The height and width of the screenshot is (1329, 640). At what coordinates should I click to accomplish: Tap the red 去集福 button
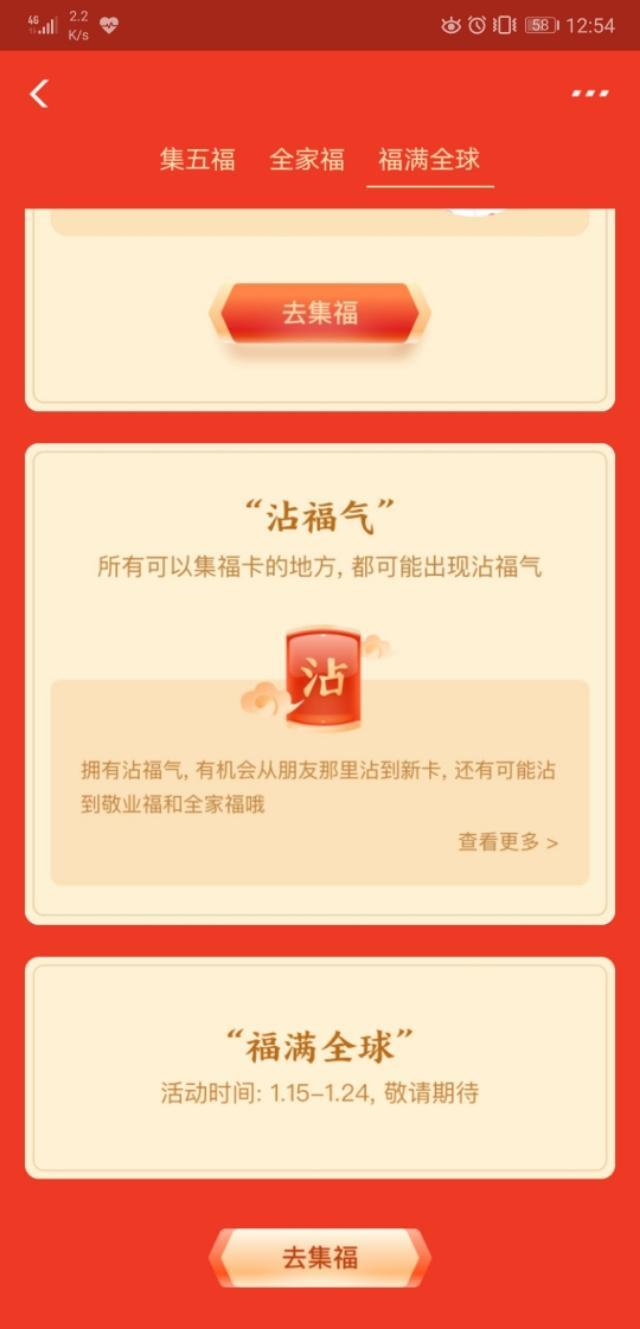(x=320, y=313)
